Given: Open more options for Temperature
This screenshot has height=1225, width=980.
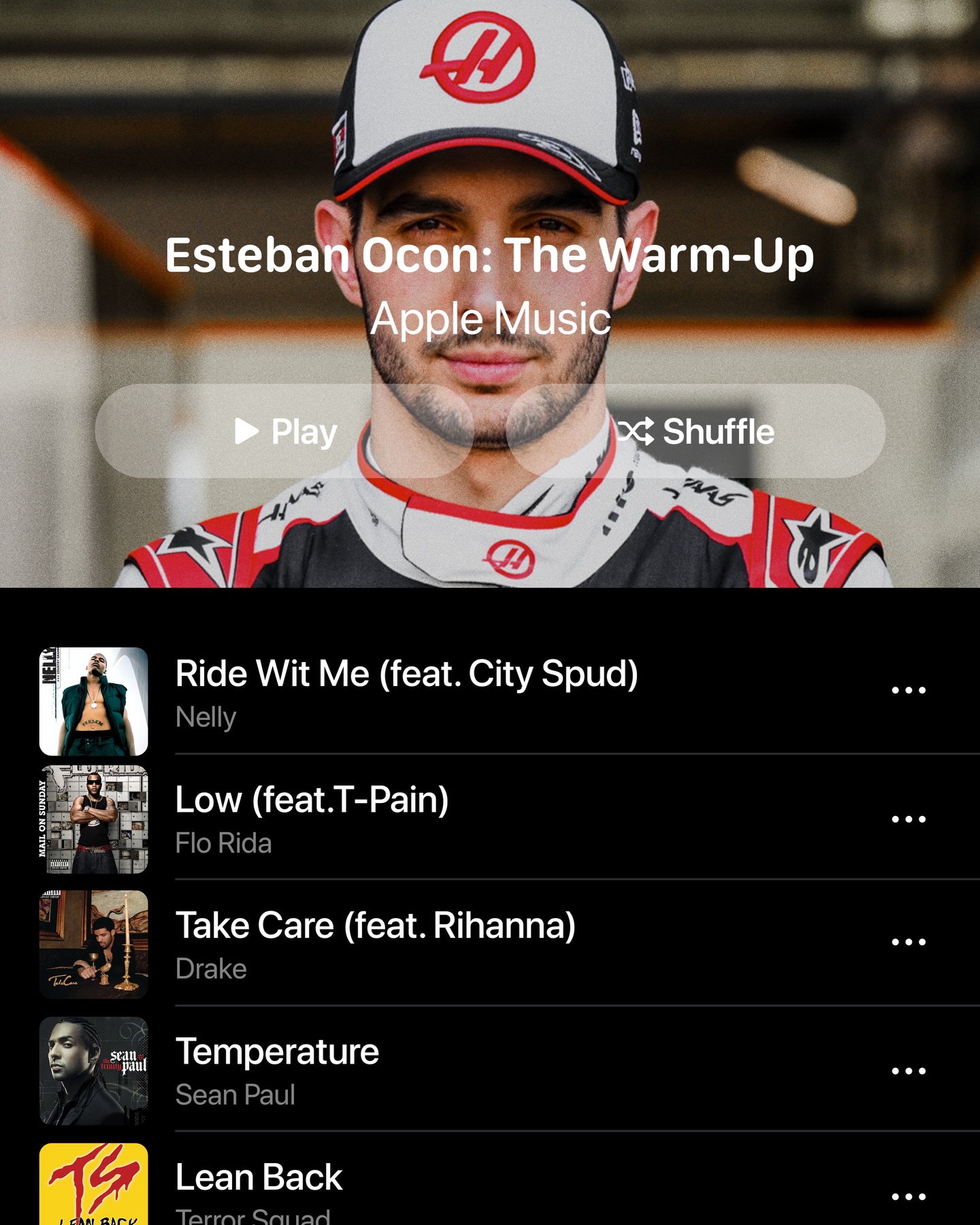Looking at the screenshot, I should [909, 1071].
